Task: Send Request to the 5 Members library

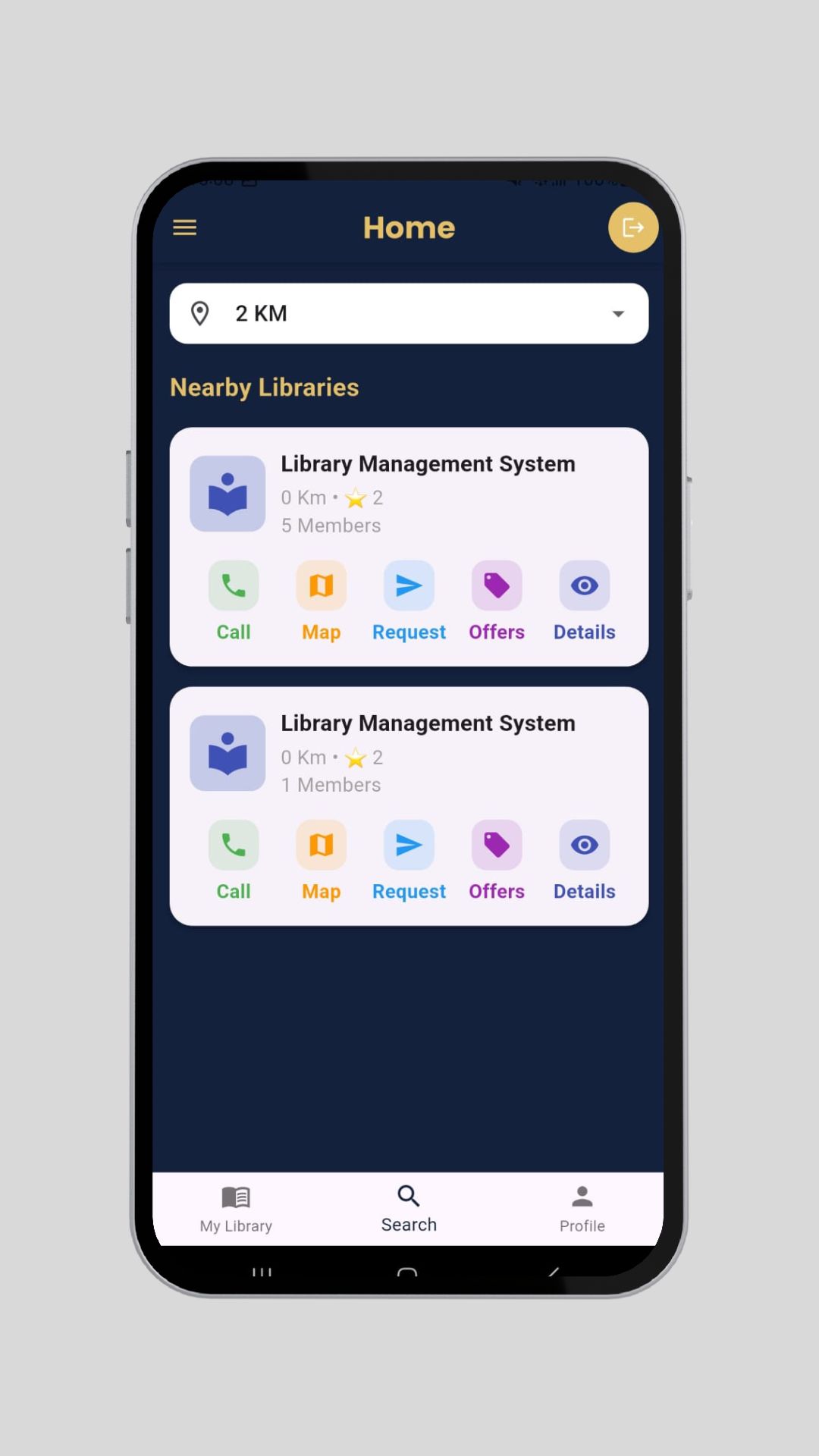Action: 409,600
